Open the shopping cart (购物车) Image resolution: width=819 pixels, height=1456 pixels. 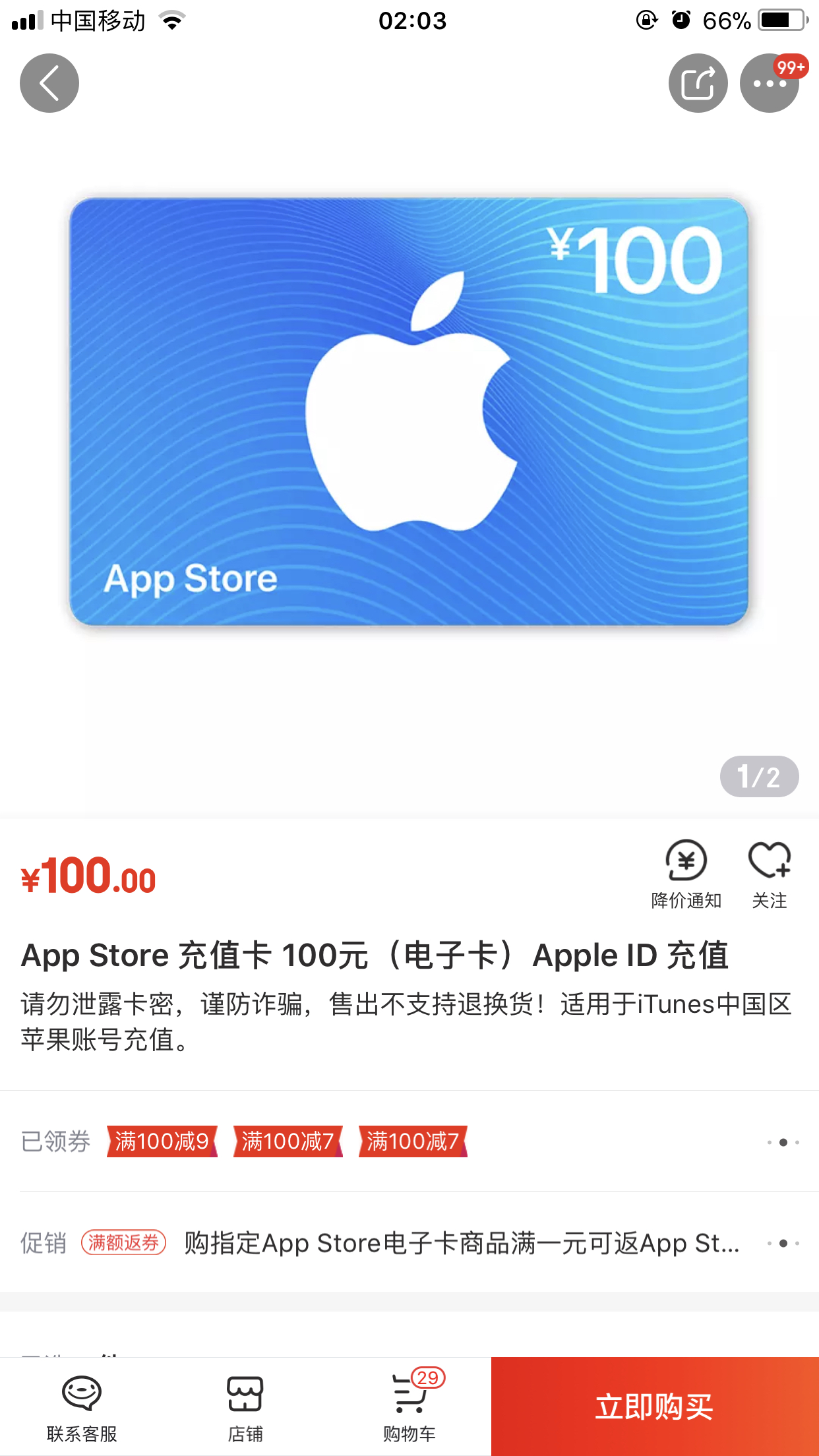pyautogui.click(x=409, y=1407)
